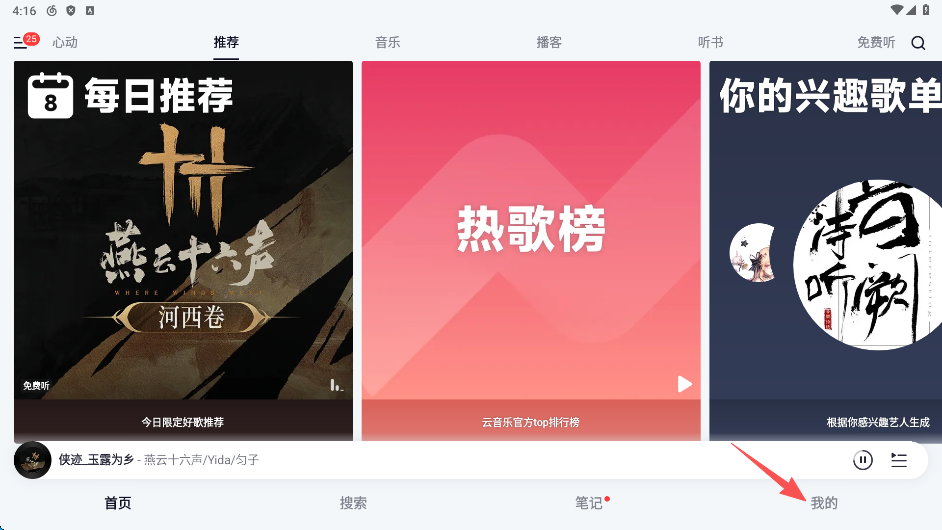Open the 免费听 tab
The width and height of the screenshot is (942, 530).
click(x=876, y=43)
